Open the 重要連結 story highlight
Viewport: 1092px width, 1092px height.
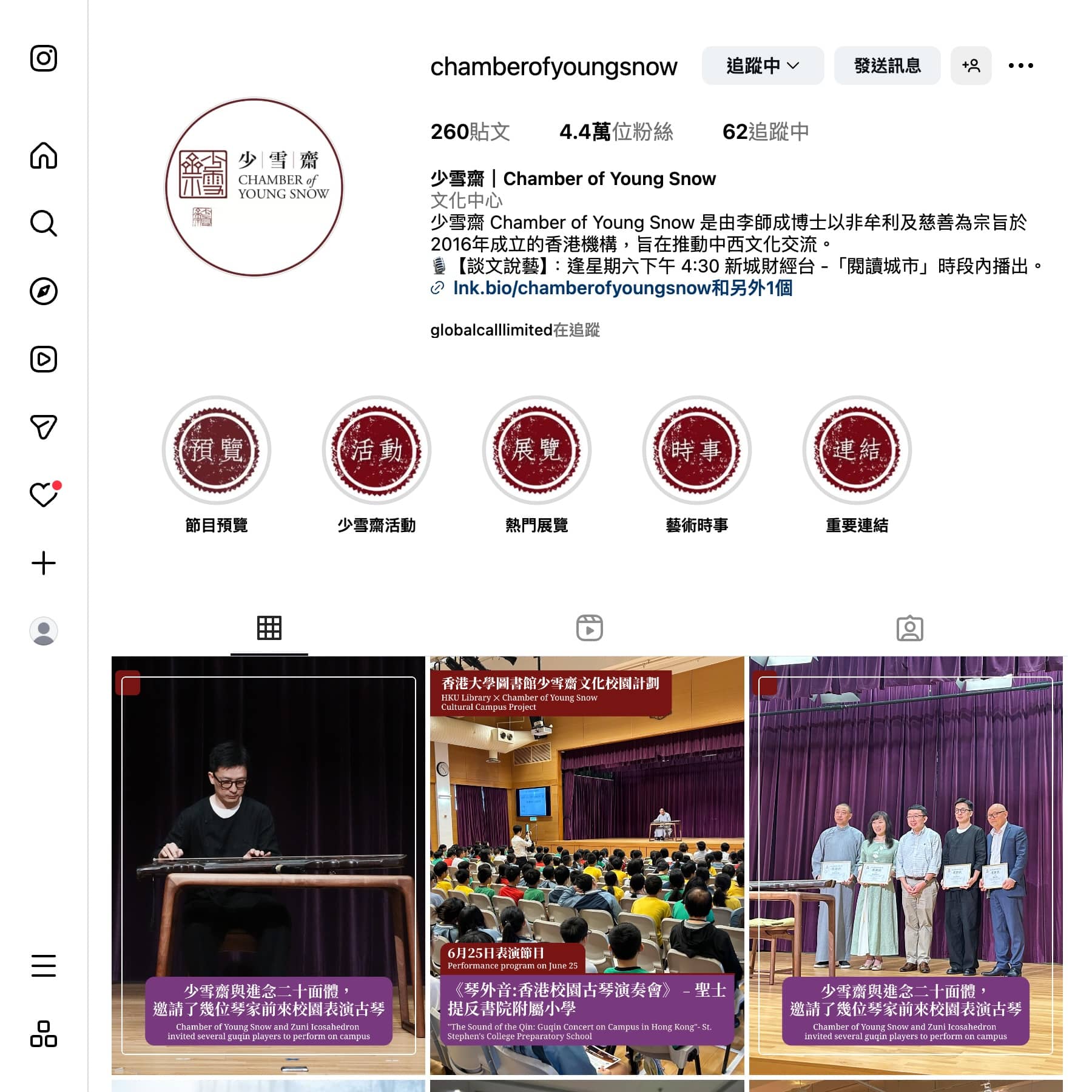pyautogui.click(x=856, y=450)
